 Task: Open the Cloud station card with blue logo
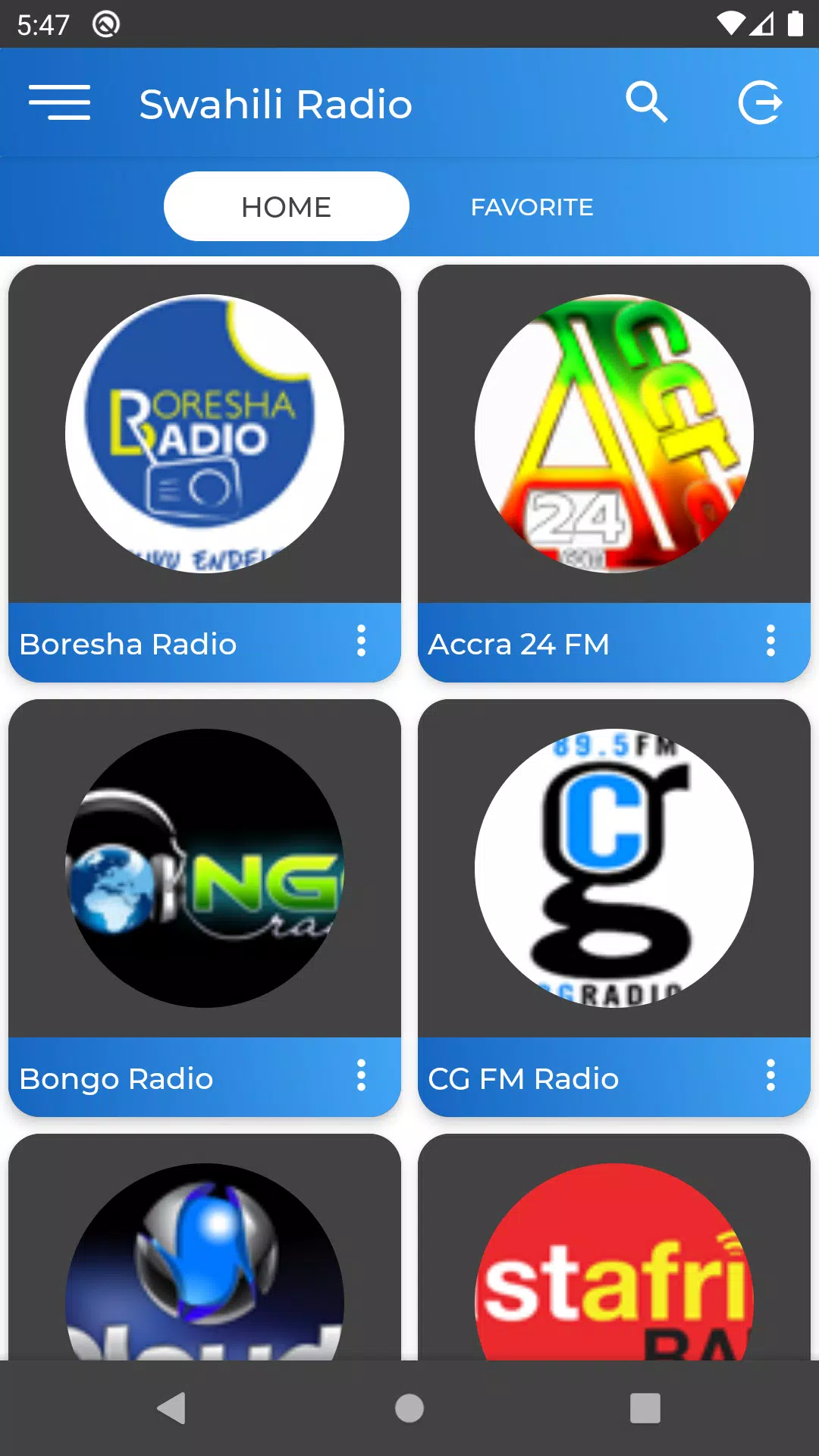(205, 1247)
